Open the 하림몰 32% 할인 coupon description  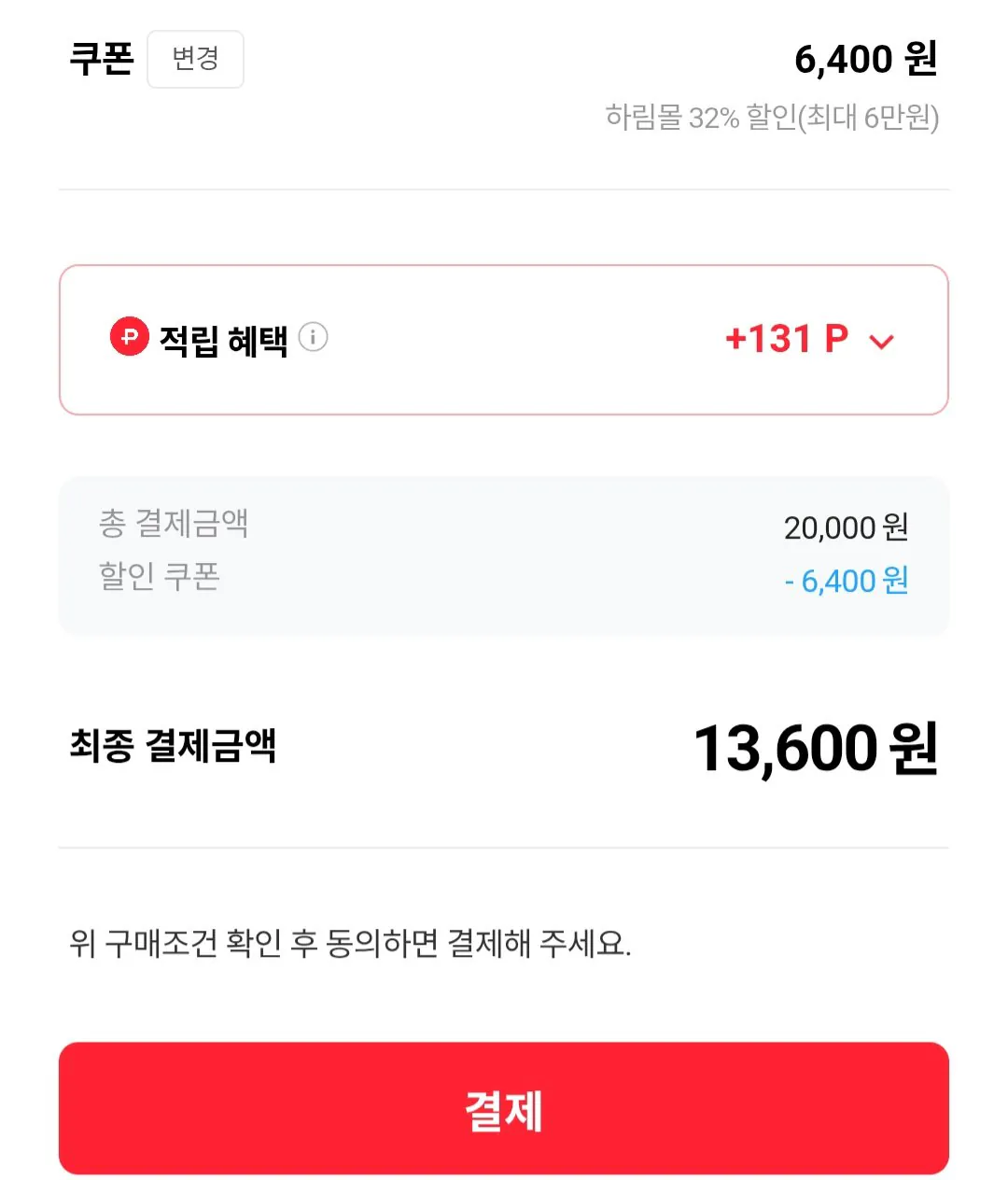(x=773, y=118)
